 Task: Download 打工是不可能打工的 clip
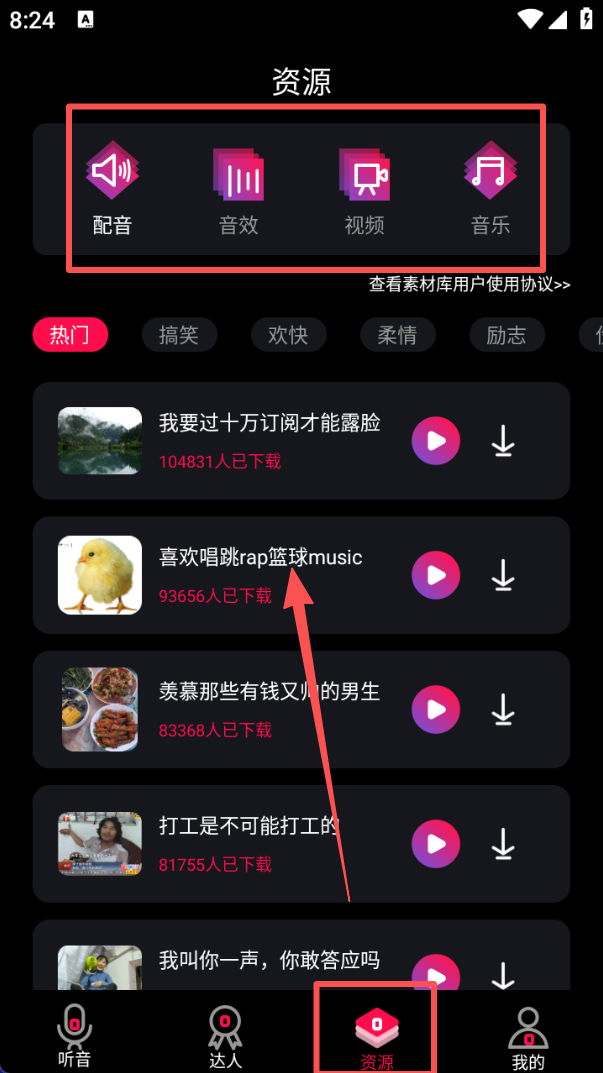(x=503, y=845)
